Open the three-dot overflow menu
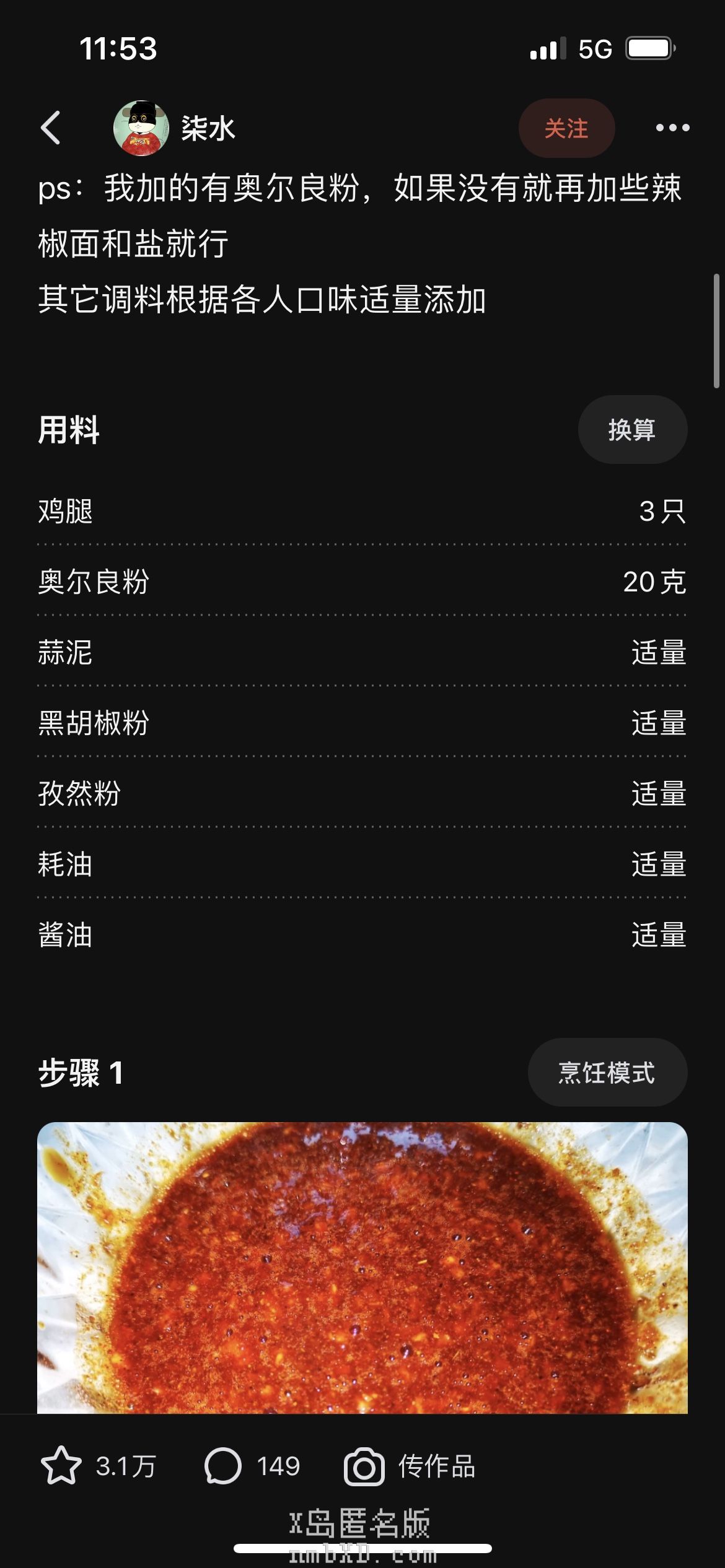Viewport: 725px width, 1568px height. tap(672, 128)
